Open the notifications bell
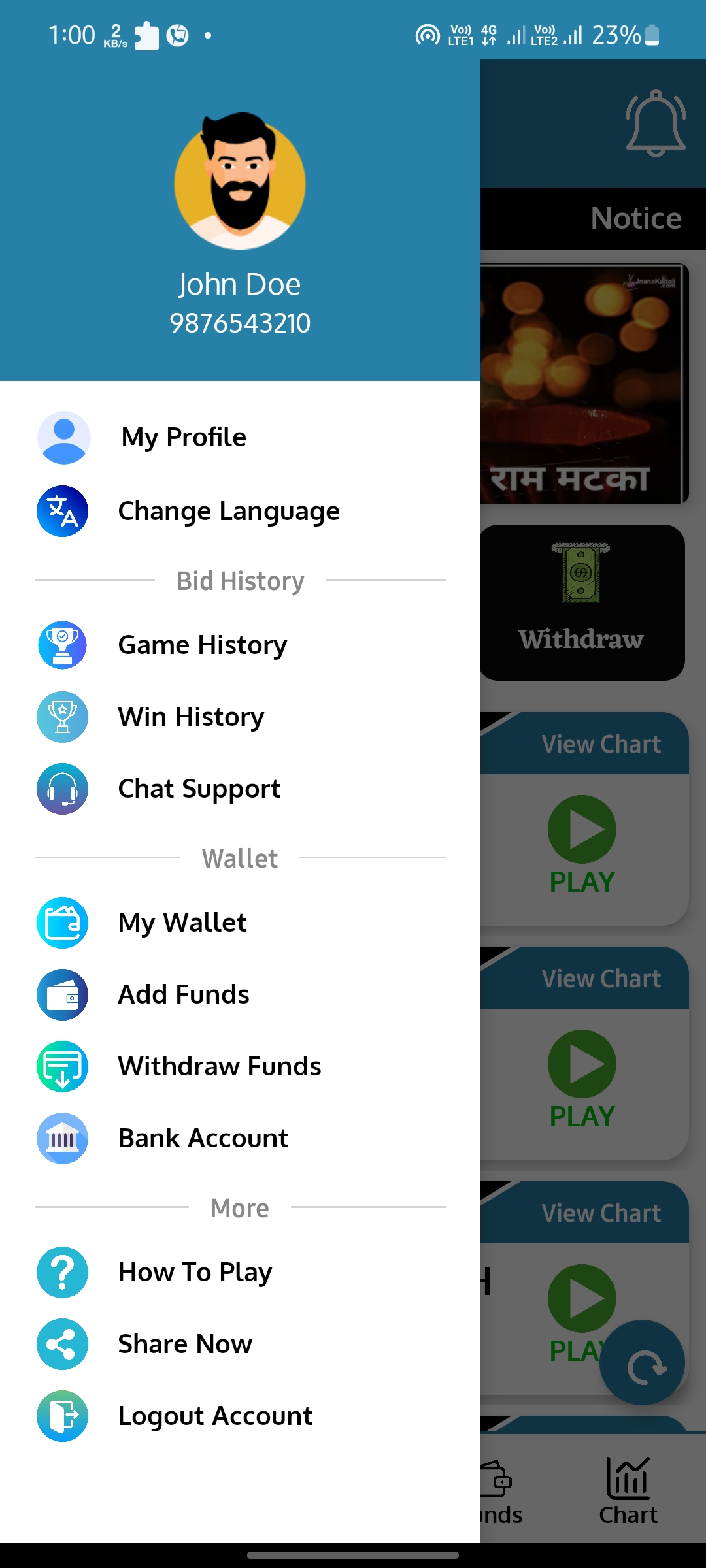This screenshot has height=1568, width=706. click(656, 123)
